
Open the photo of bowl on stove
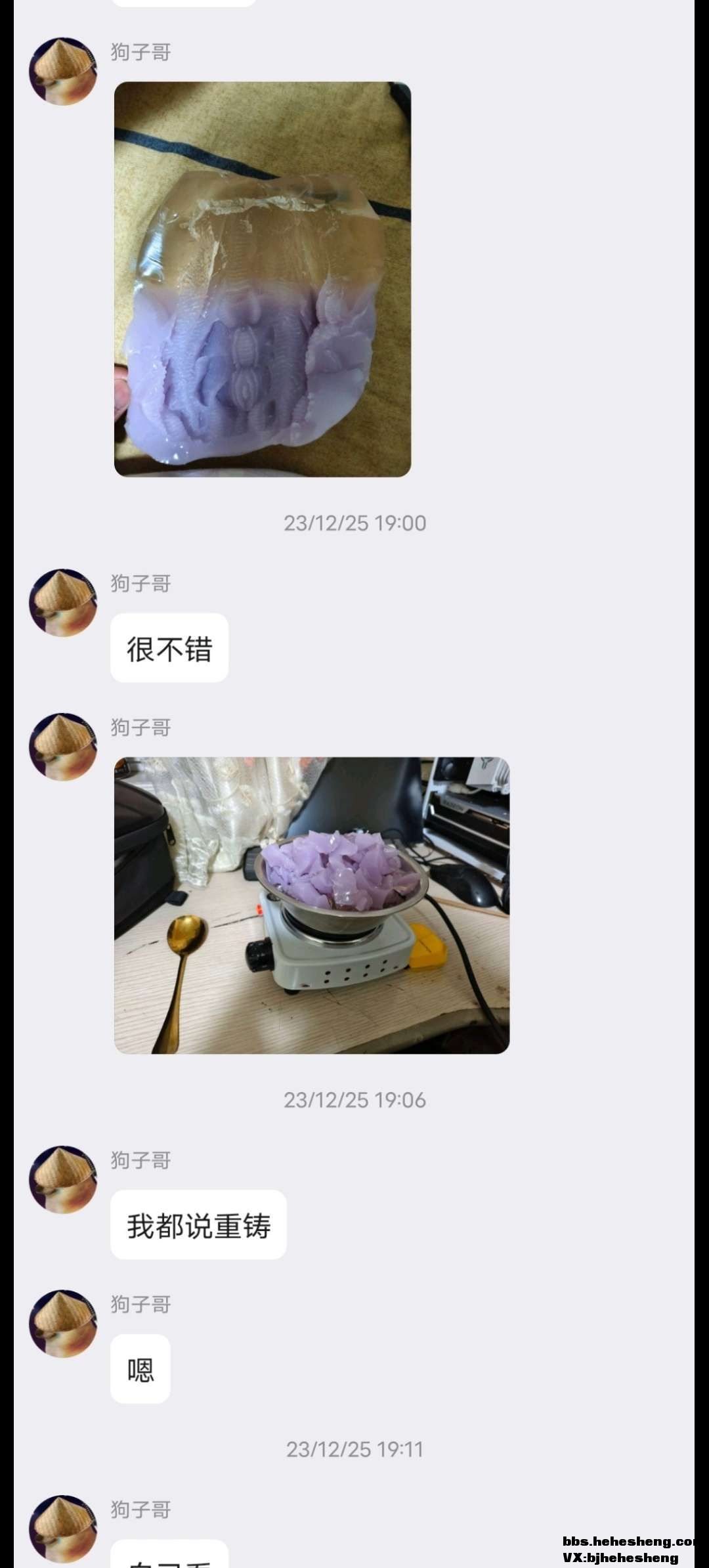click(312, 905)
